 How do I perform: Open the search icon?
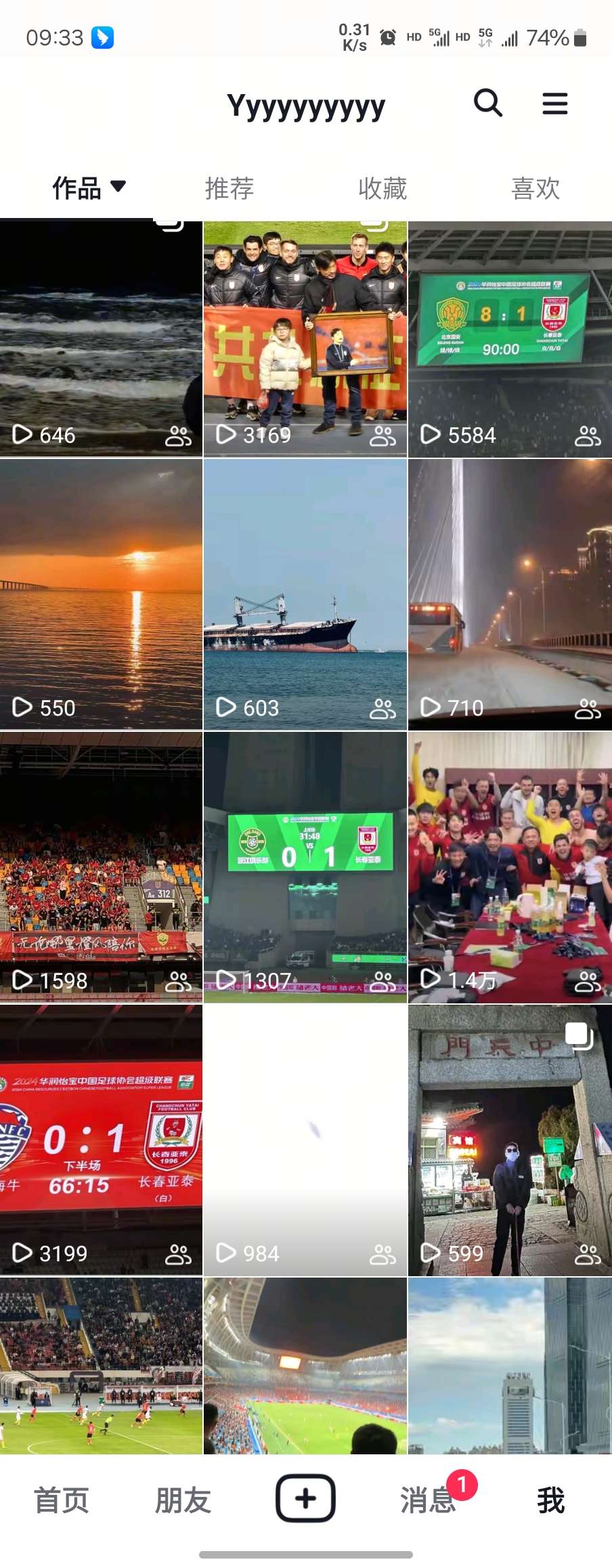(x=487, y=104)
